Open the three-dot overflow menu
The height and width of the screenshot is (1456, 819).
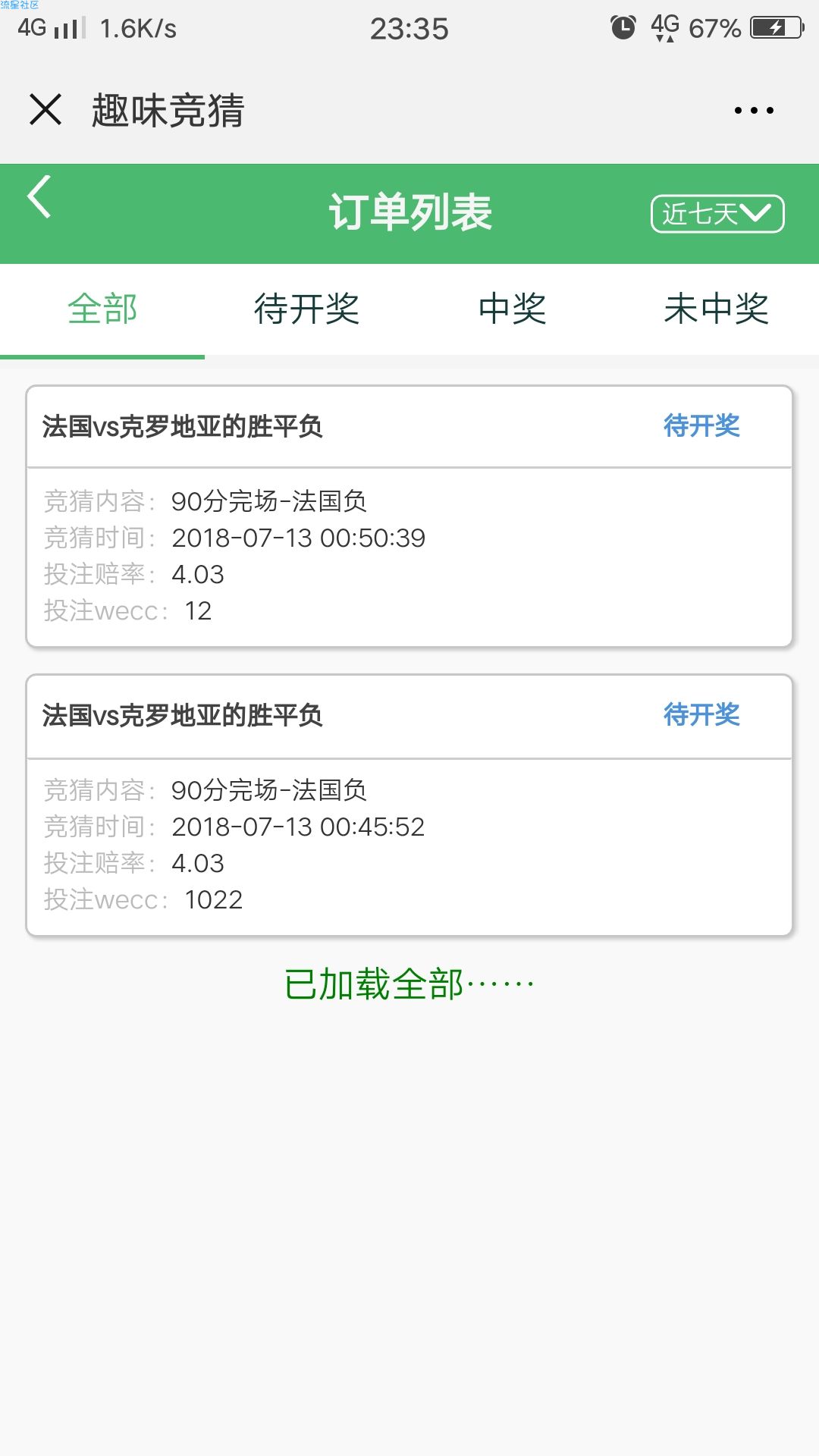[x=754, y=111]
